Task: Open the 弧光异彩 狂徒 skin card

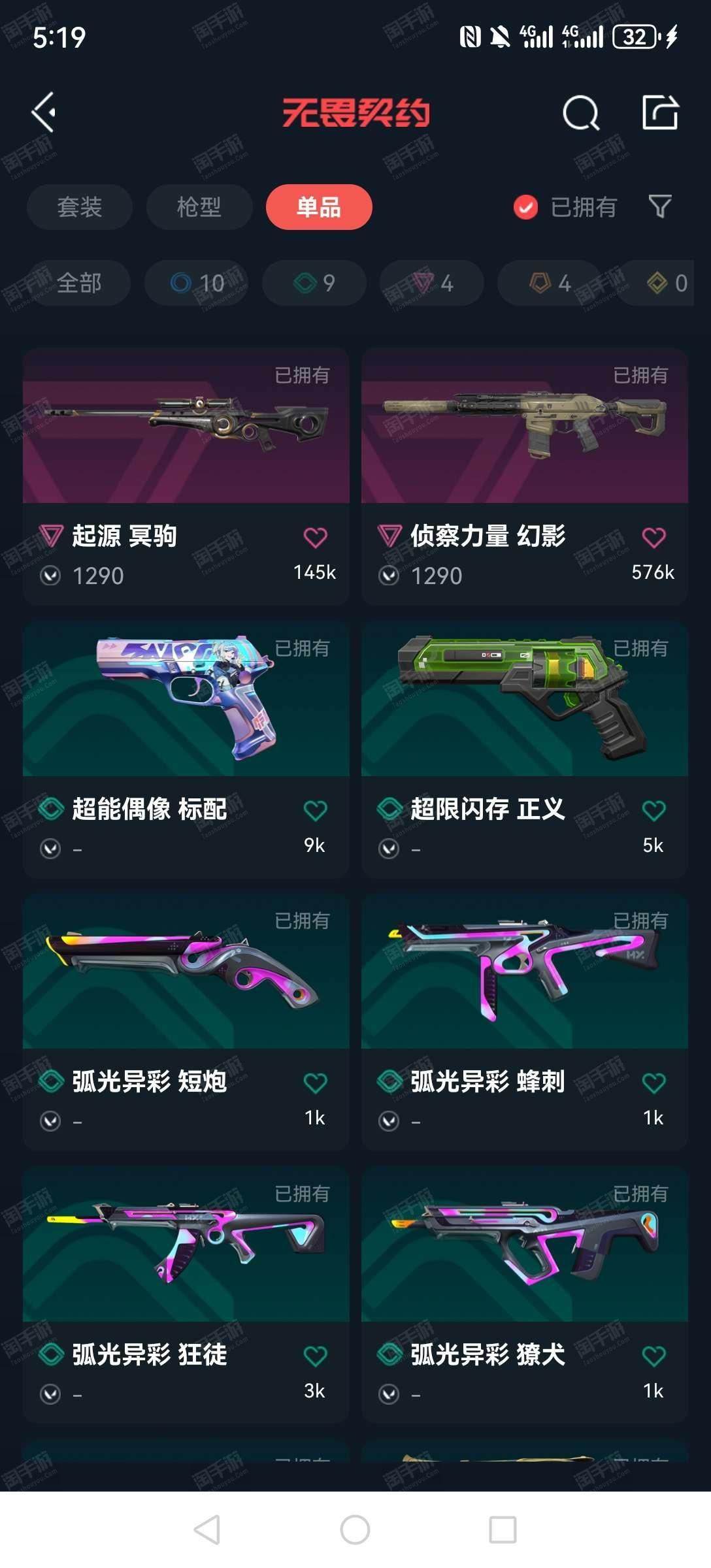Action: click(186, 1295)
